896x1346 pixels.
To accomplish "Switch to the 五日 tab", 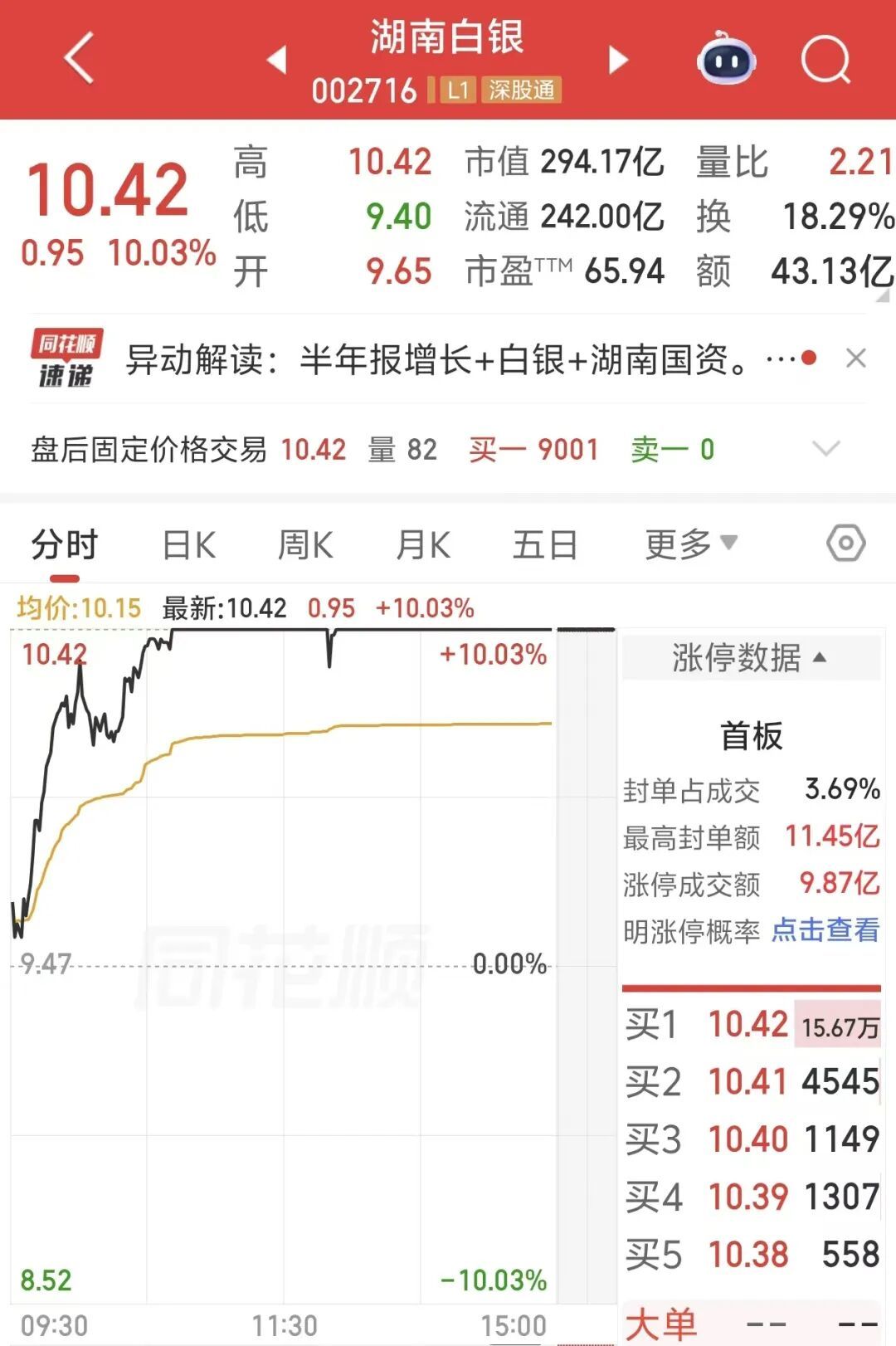I will (545, 545).
